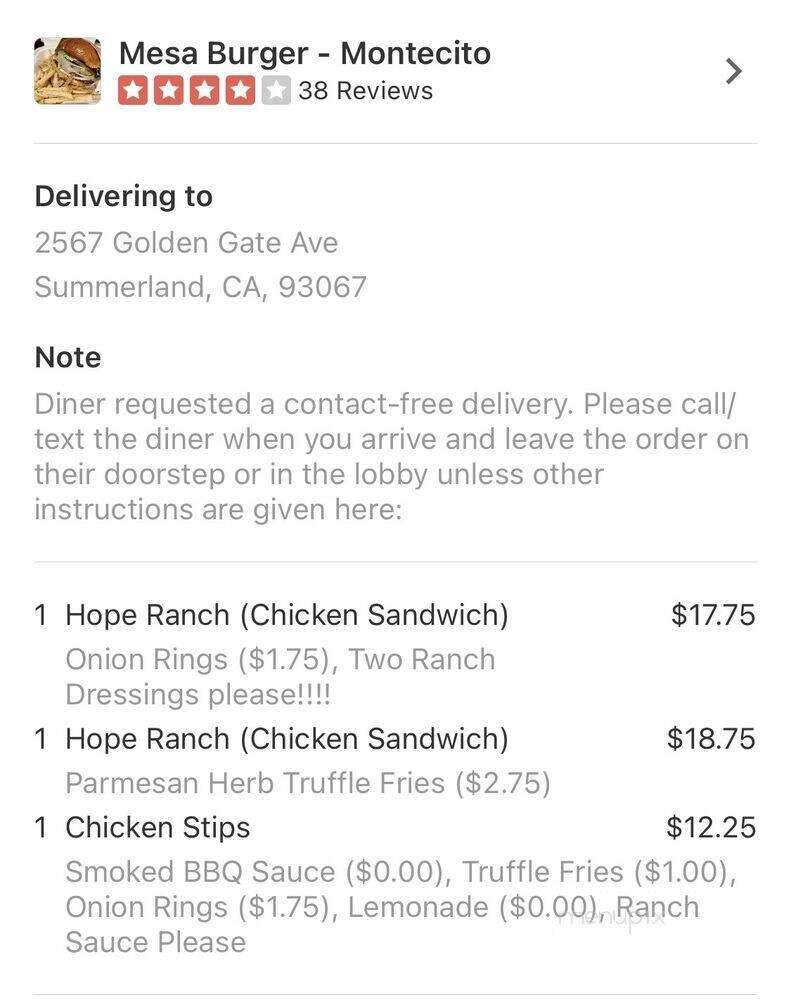Open the restaurant details via the star rating
This screenshot has width=791, height=1000.
pyautogui.click(x=200, y=90)
